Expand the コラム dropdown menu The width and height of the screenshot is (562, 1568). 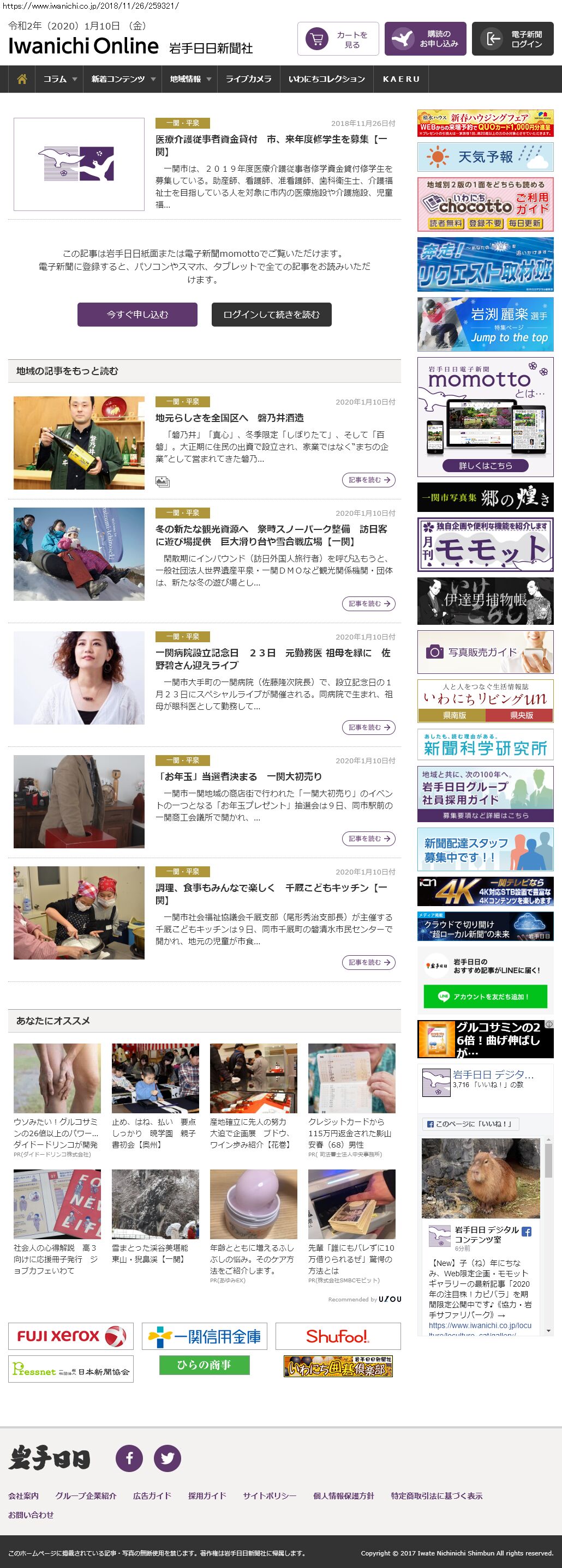(59, 79)
